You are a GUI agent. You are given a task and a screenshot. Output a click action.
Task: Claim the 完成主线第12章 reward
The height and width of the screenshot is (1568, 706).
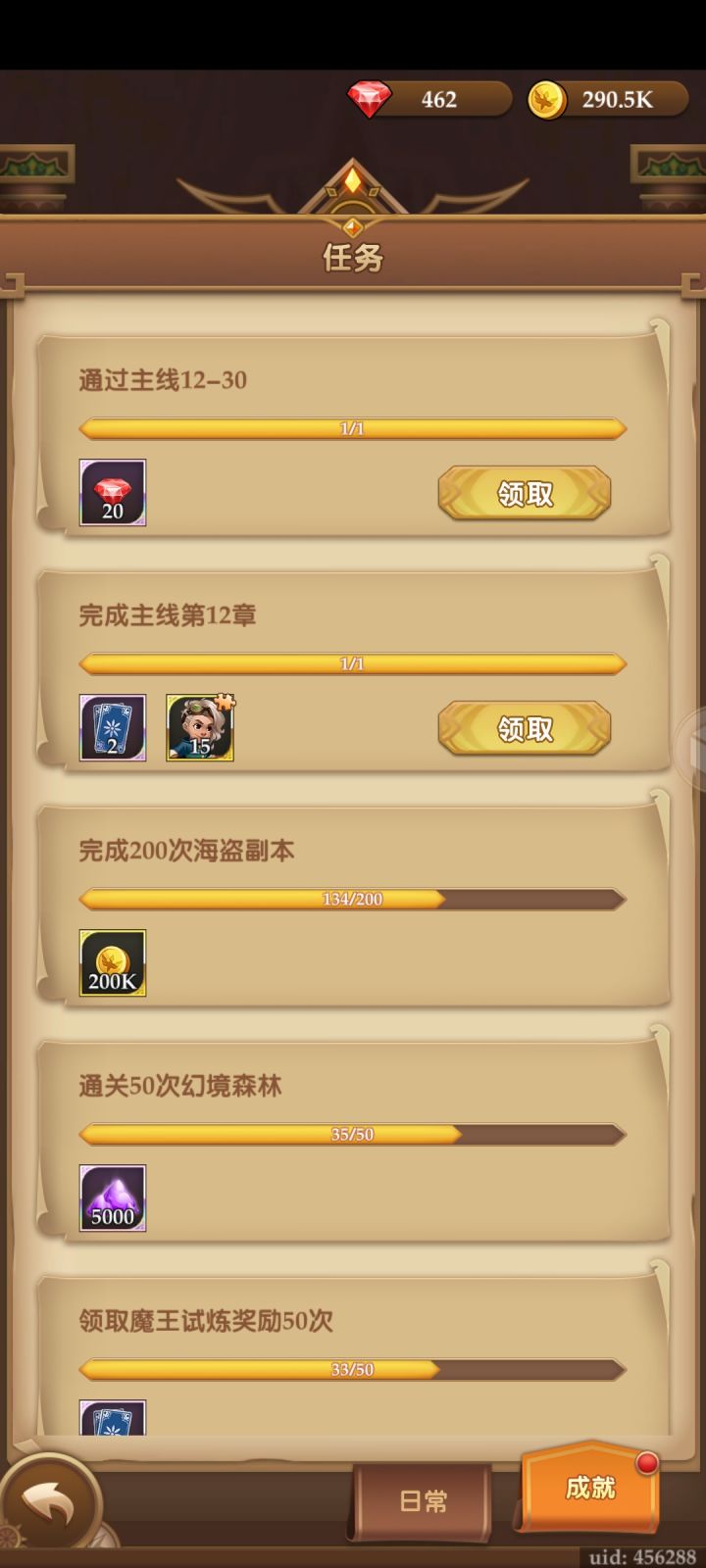point(524,728)
